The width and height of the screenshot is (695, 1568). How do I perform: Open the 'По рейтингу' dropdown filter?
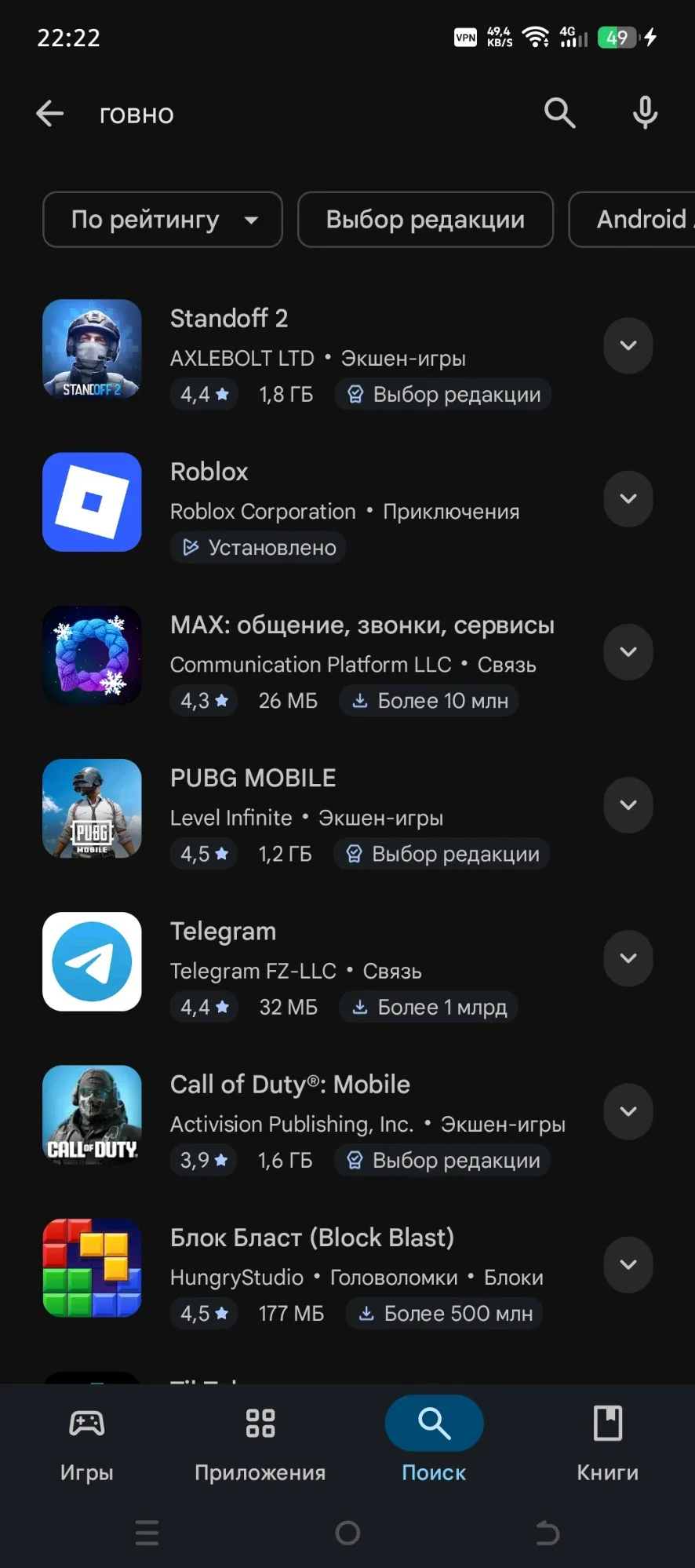162,220
